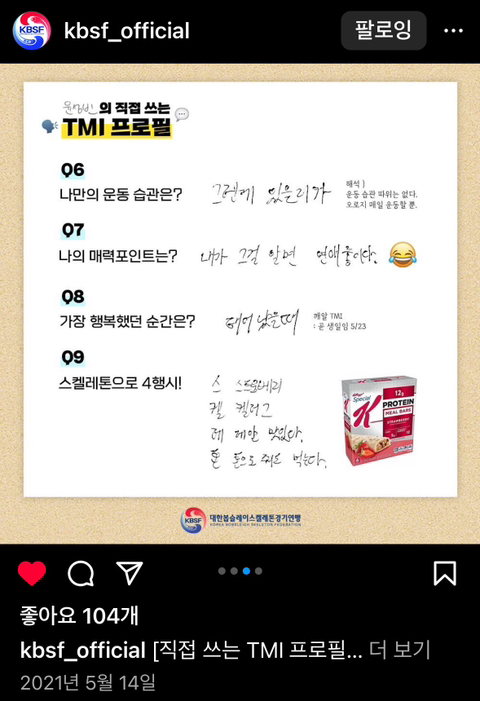This screenshot has width=480, height=701.
Task: Open the three-dot overflow menu
Action: coord(453,31)
